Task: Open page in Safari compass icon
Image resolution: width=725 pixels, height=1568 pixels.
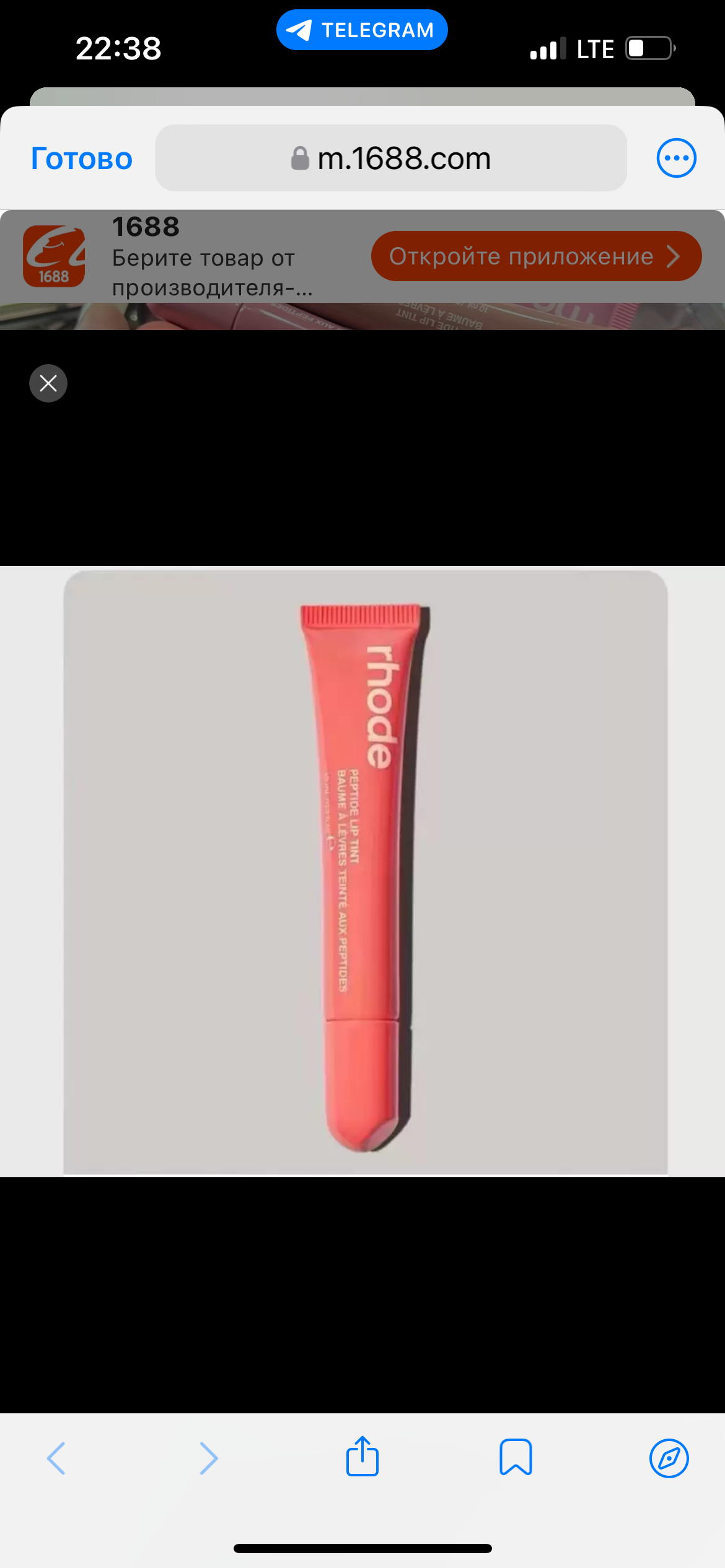Action: 669,1458
